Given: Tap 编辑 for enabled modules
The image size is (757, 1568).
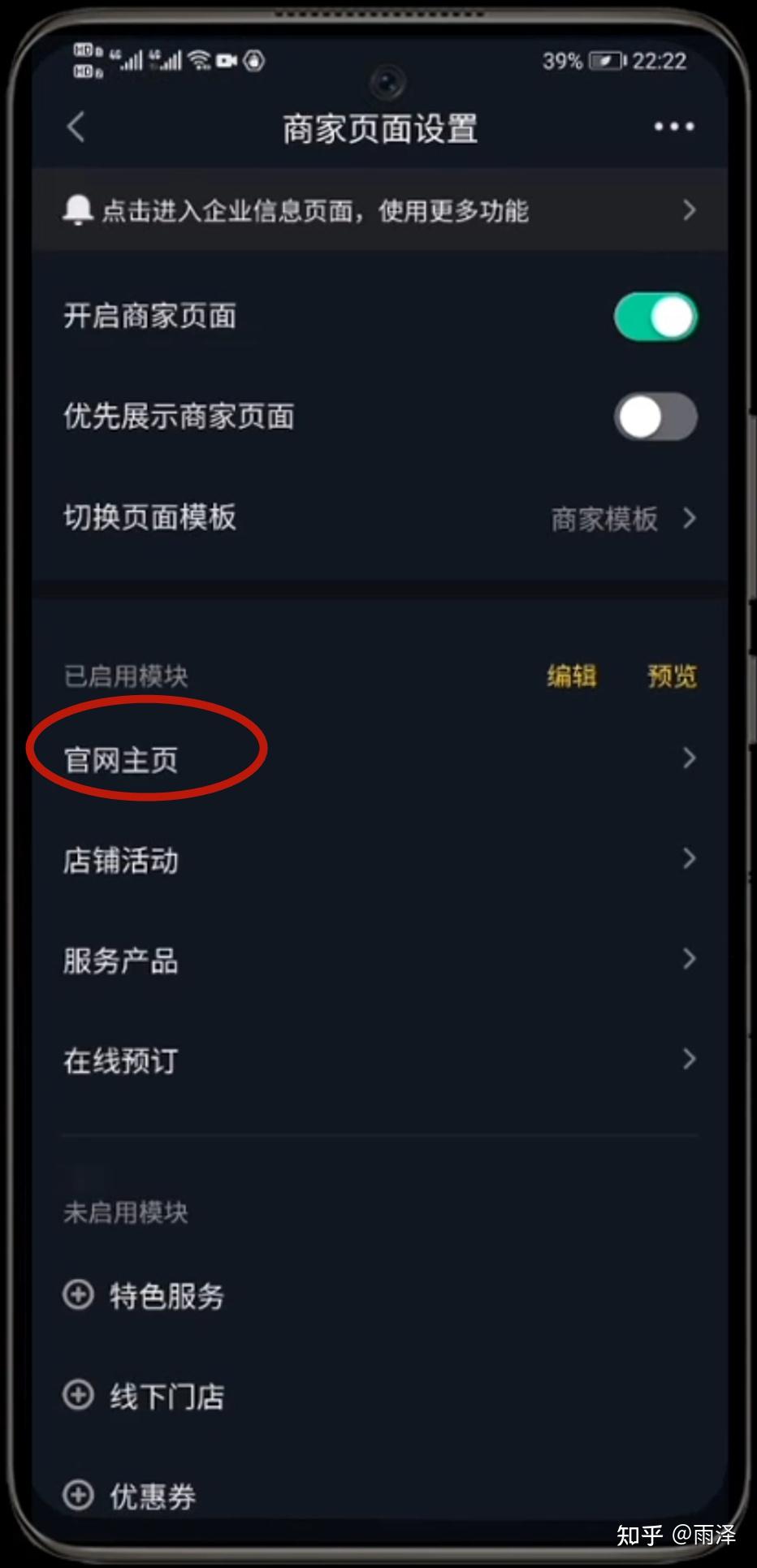Looking at the screenshot, I should (571, 676).
